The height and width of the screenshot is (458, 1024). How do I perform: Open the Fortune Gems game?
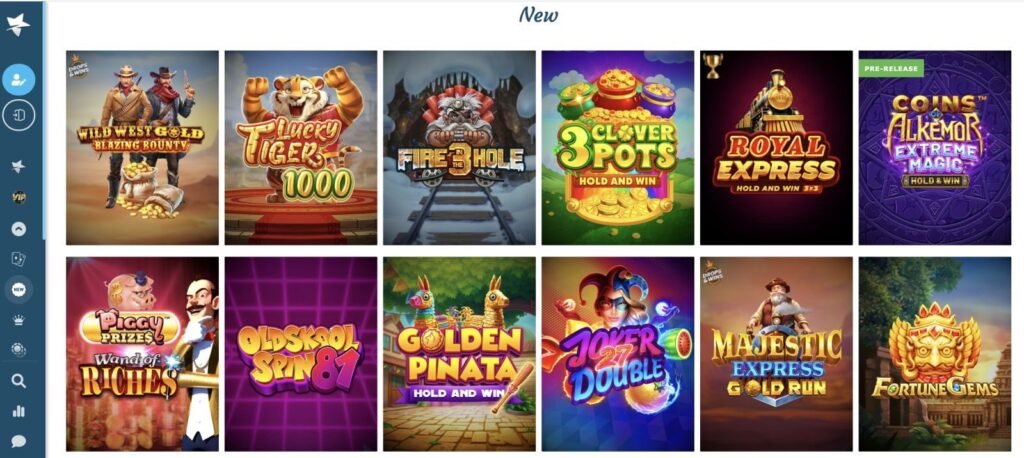pyautogui.click(x=934, y=354)
